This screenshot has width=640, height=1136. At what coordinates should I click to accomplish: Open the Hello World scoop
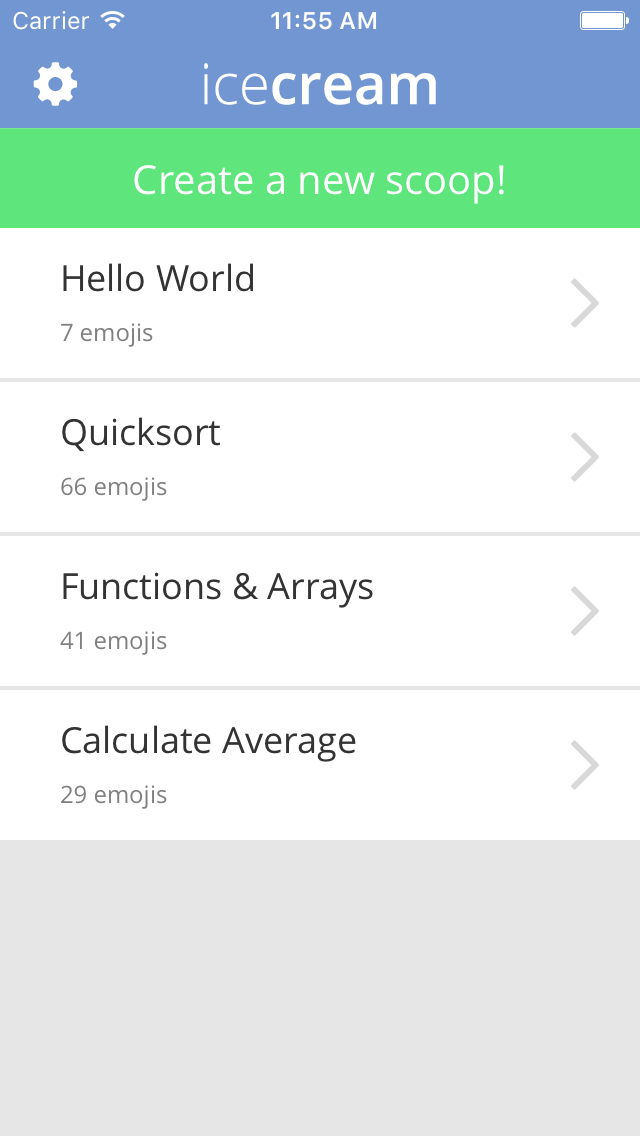point(320,303)
